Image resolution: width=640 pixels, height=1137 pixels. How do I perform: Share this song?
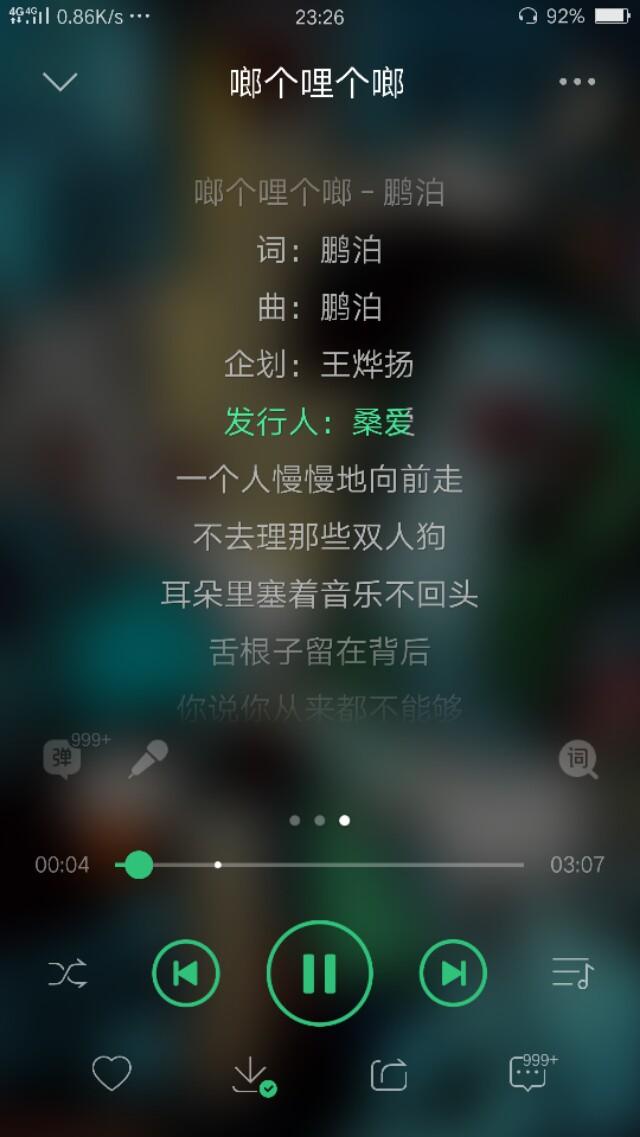(389, 1075)
